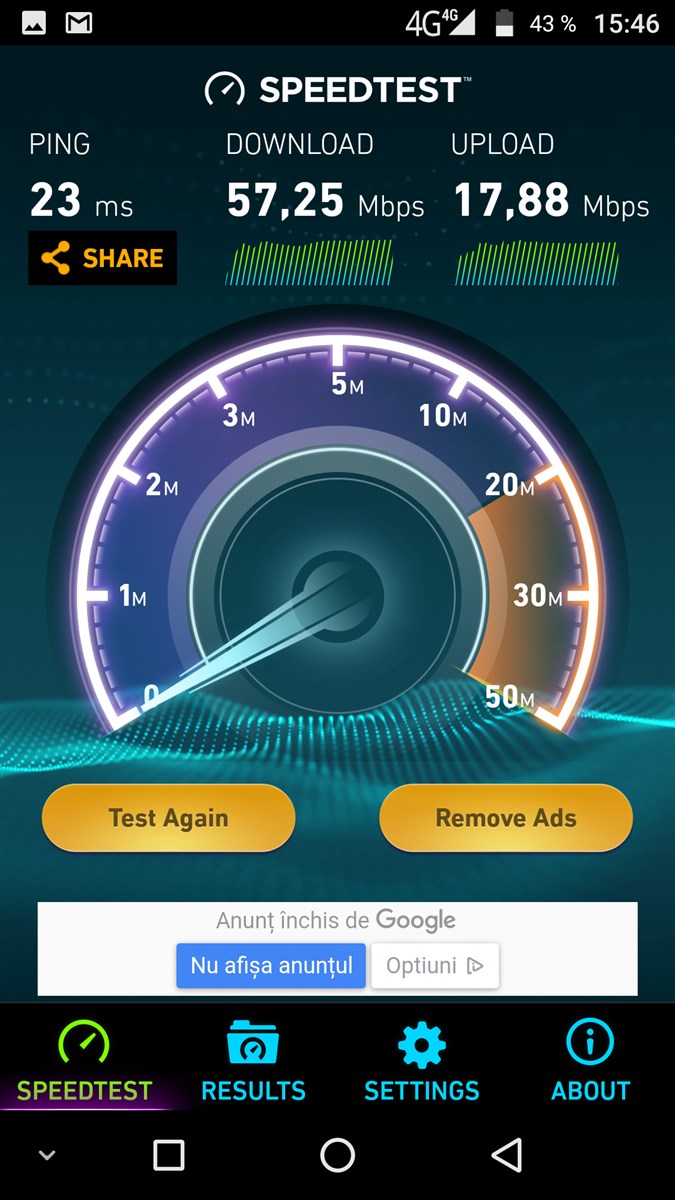Tap Nu afișa anunțul button
Viewport: 675px width, 1200px height.
271,966
